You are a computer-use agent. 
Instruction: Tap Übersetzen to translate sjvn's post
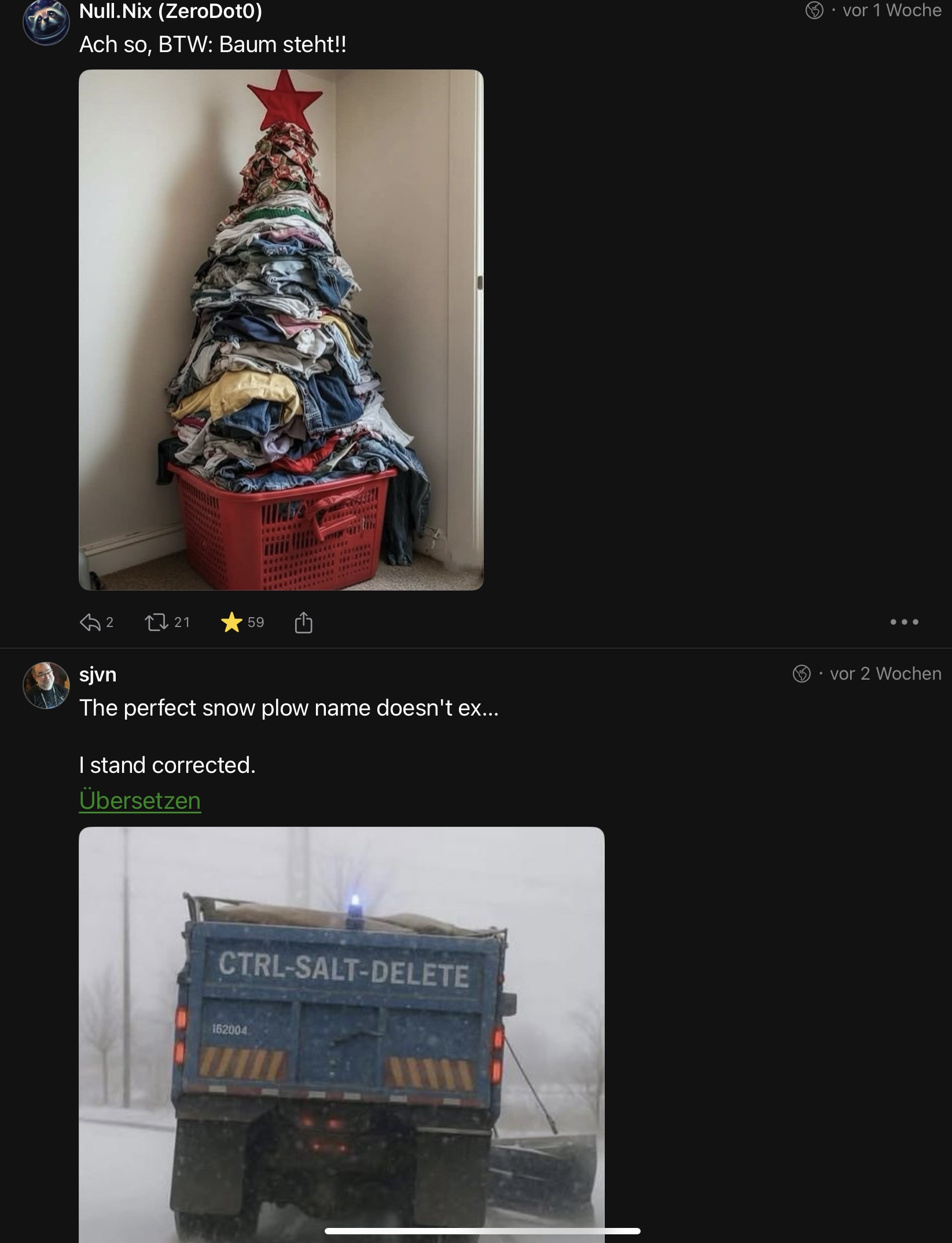click(x=140, y=800)
